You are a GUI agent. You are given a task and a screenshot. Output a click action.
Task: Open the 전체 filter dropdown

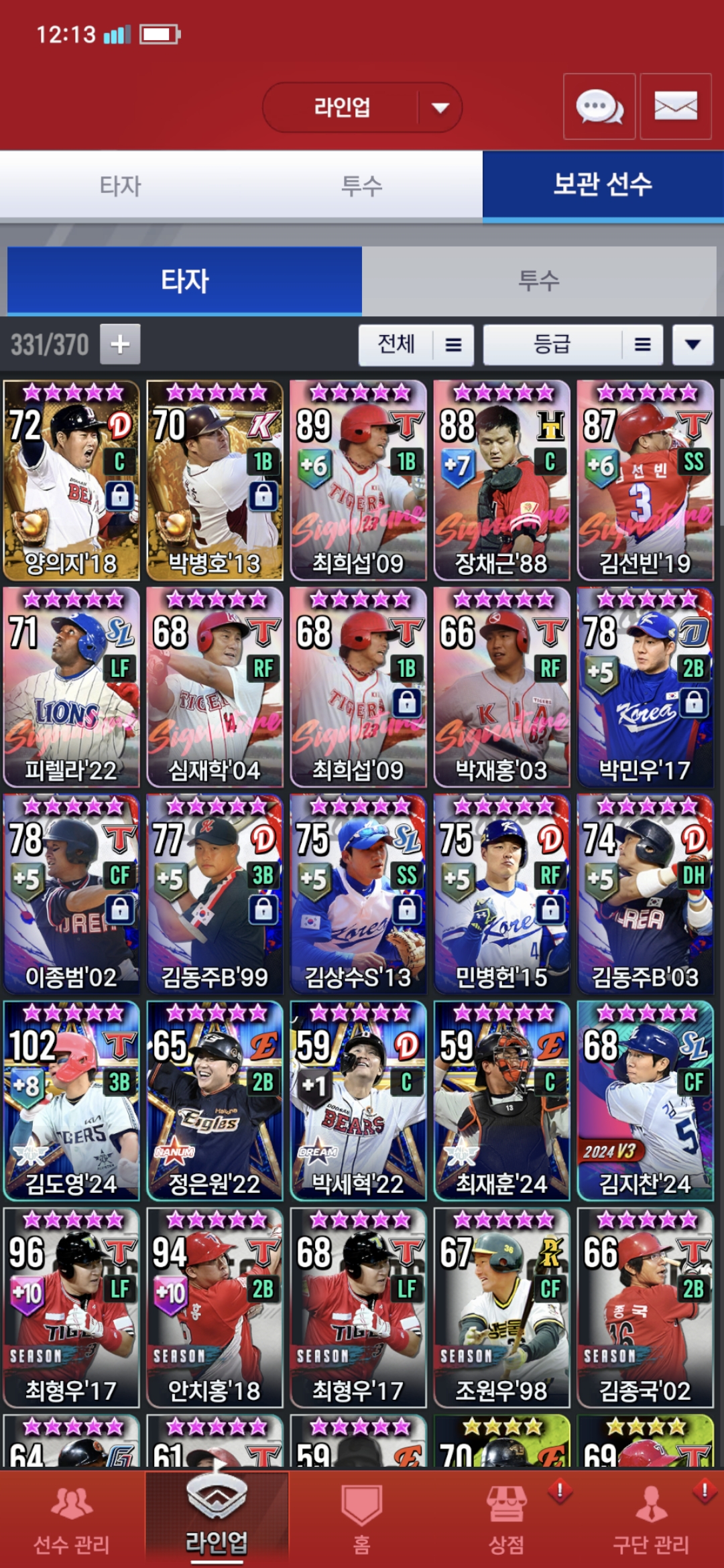(x=416, y=345)
